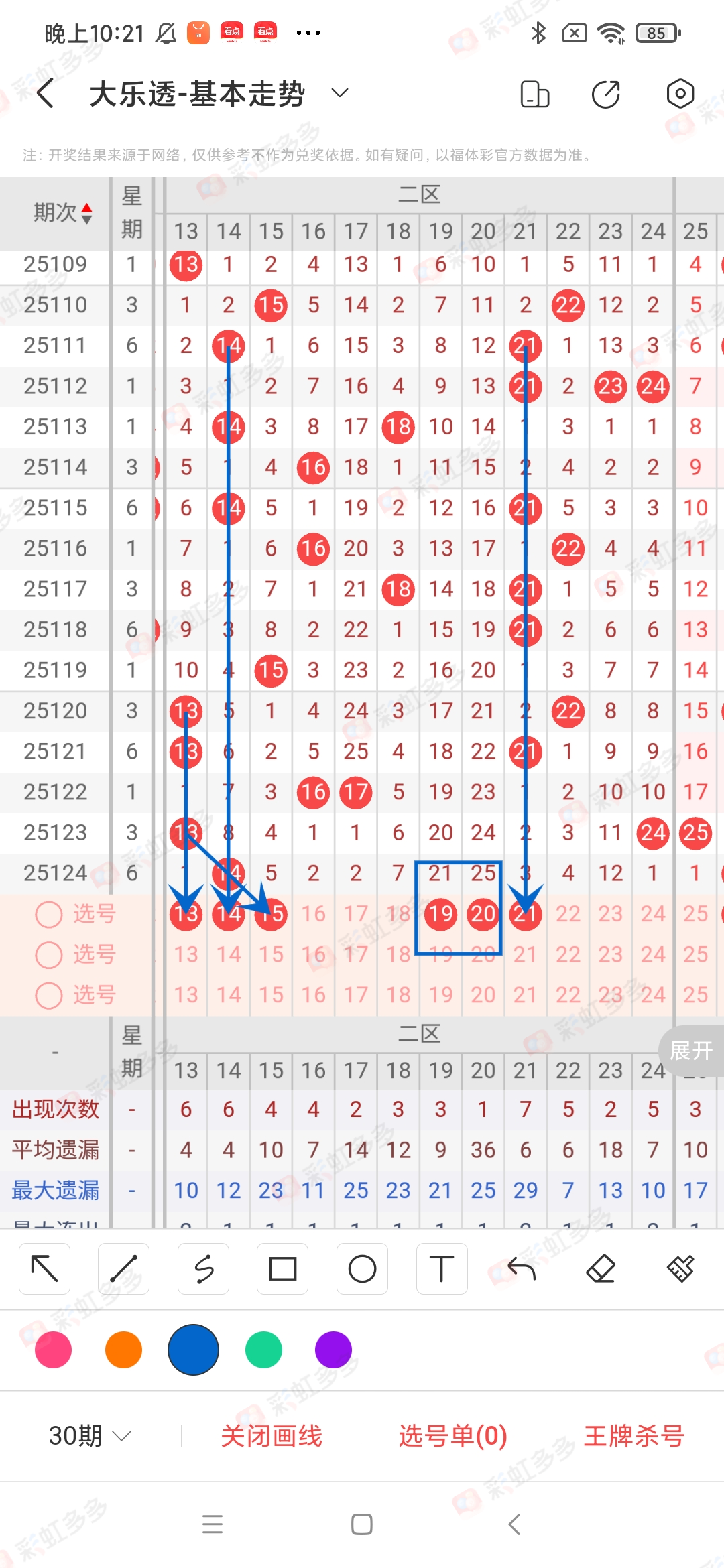Select the arrow annotation tool
Viewport: 724px width, 1568px height.
click(x=44, y=1268)
